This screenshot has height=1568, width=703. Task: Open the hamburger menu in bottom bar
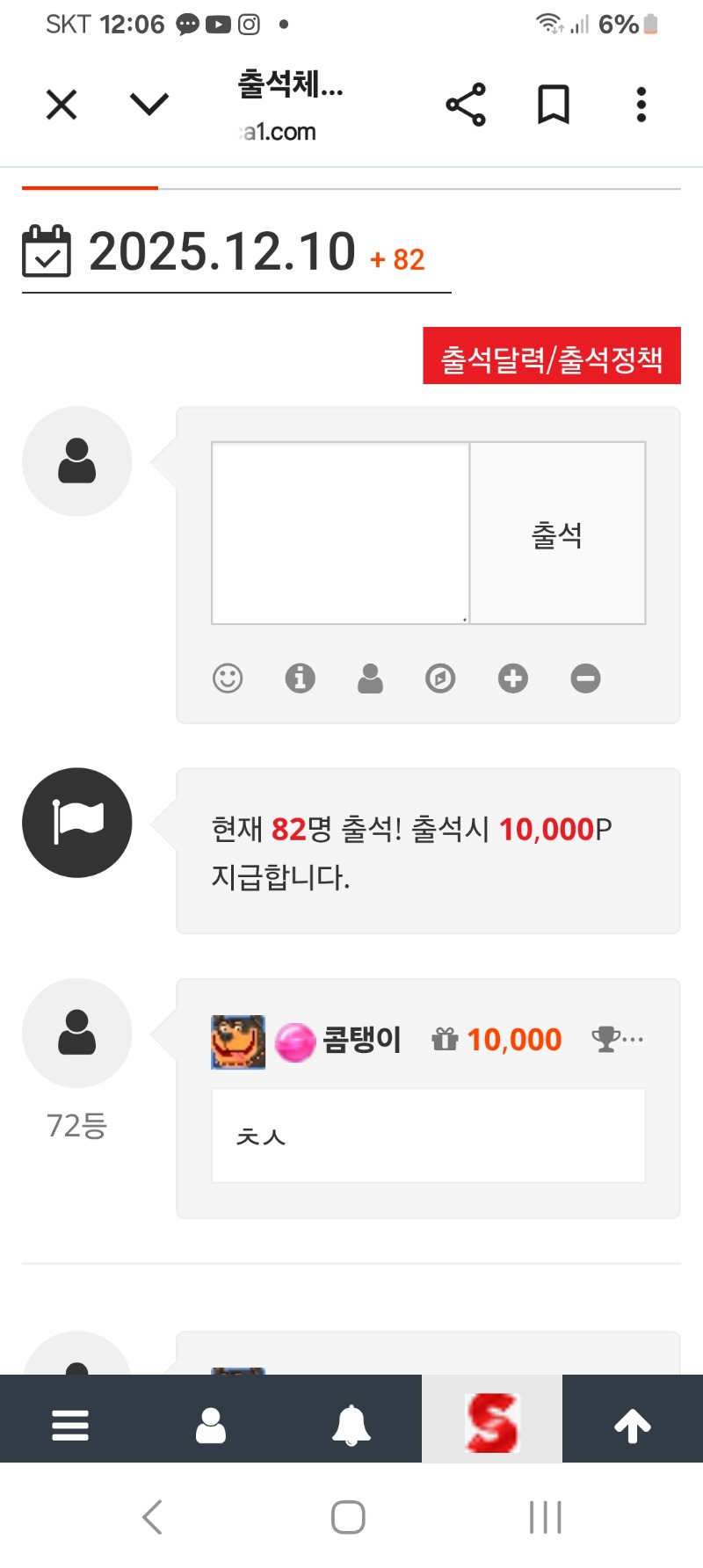[x=70, y=1425]
